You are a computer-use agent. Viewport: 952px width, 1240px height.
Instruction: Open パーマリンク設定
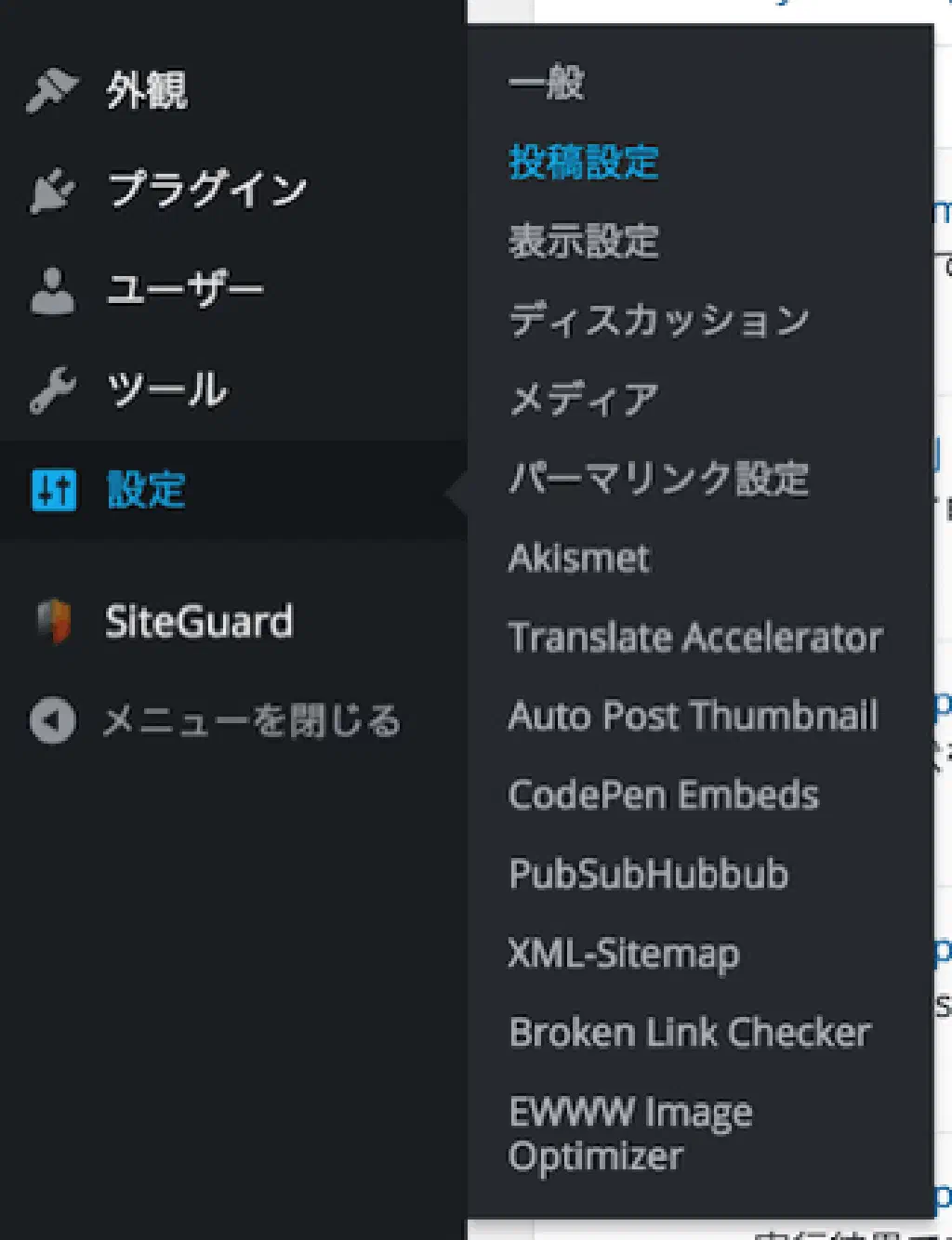(658, 479)
